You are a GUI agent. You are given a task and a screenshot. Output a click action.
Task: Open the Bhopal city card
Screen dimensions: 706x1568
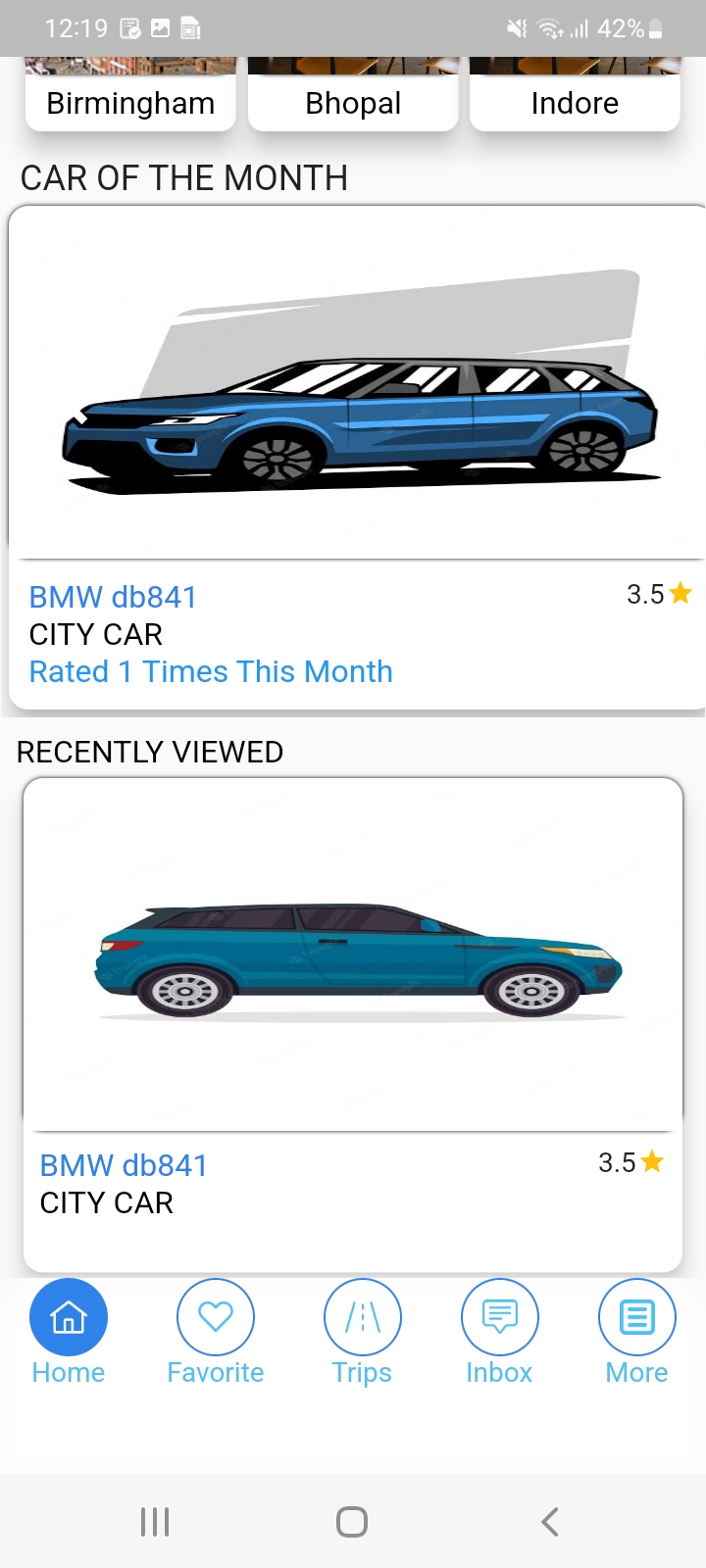(353, 95)
